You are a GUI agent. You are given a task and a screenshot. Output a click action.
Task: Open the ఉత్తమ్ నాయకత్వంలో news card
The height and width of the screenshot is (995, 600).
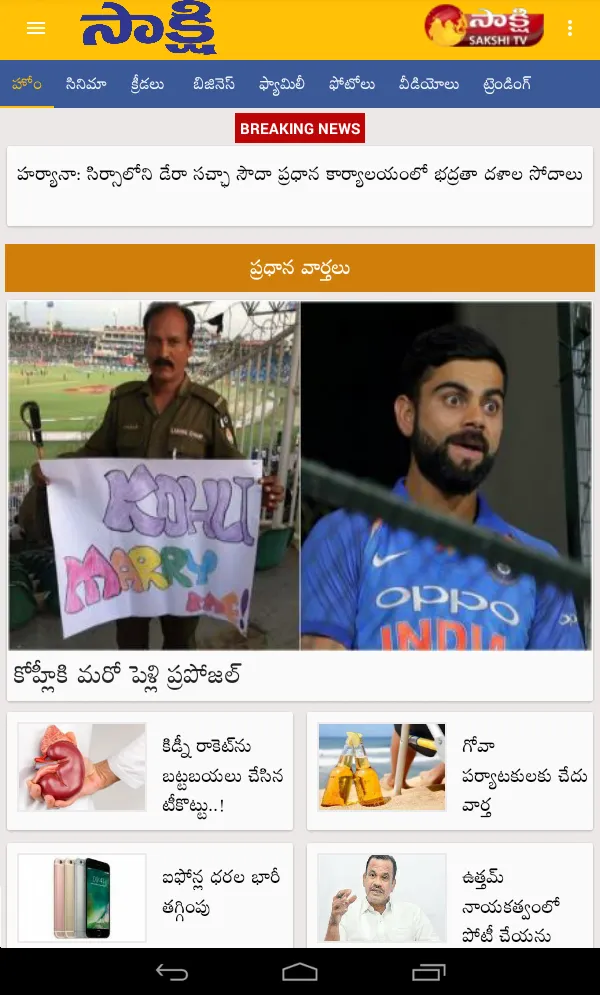click(450, 896)
